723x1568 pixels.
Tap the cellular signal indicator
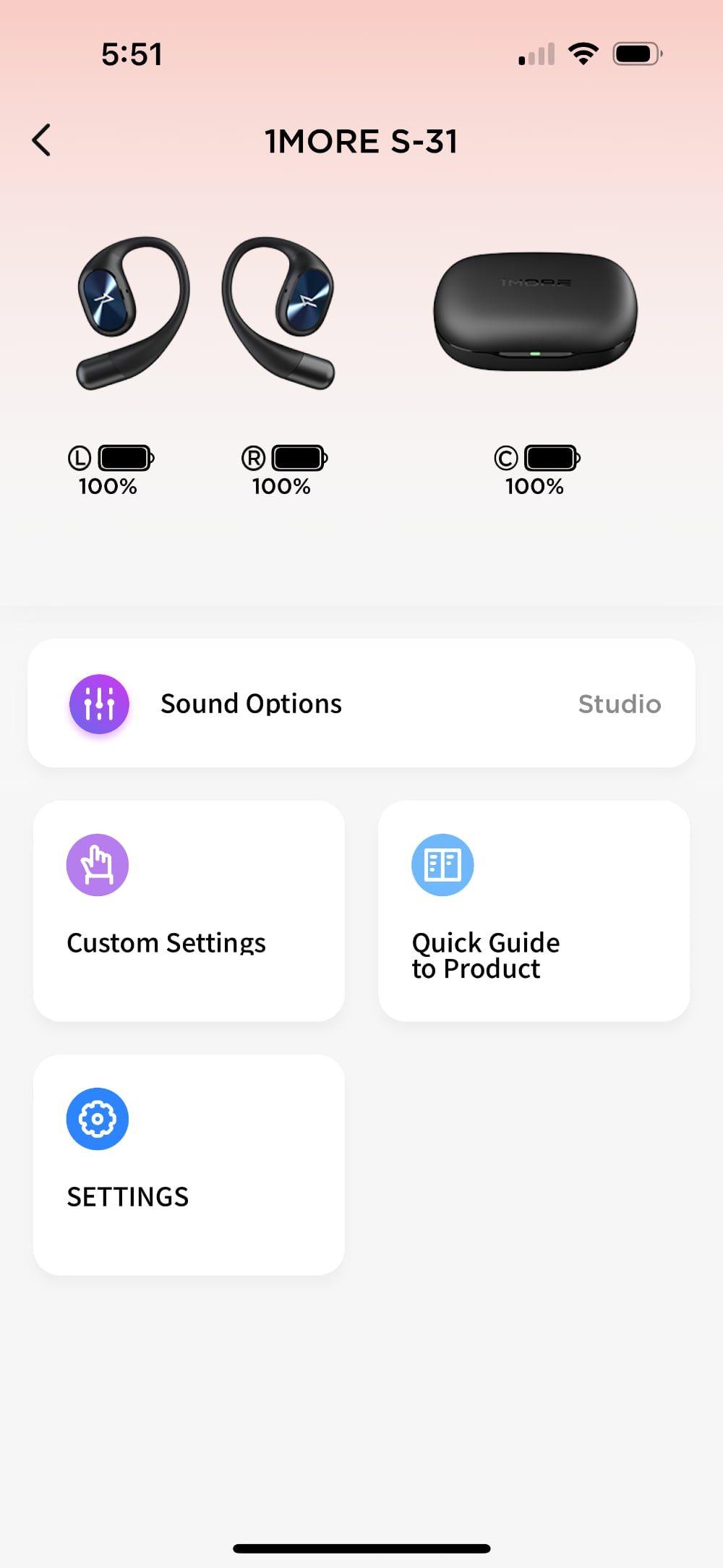tap(536, 52)
